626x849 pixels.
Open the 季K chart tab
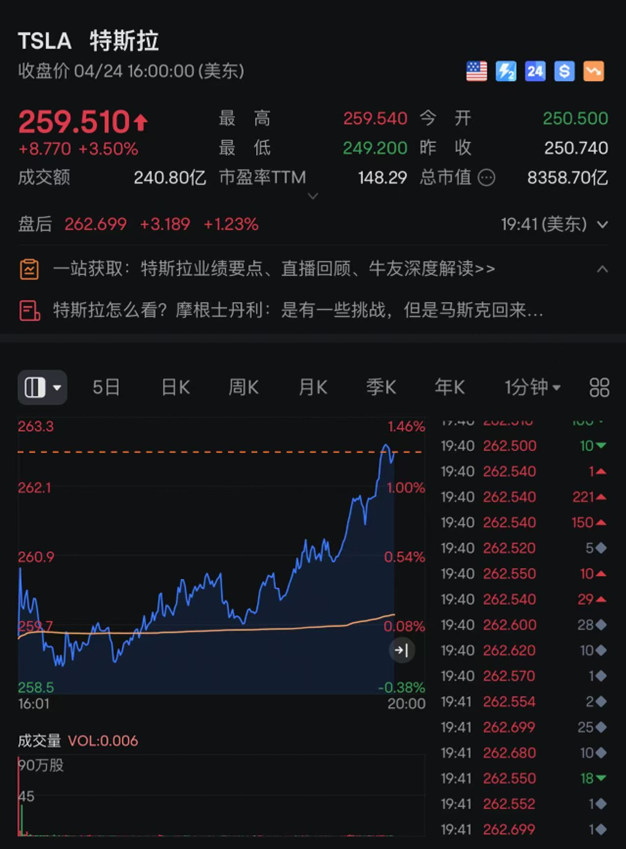click(x=381, y=388)
